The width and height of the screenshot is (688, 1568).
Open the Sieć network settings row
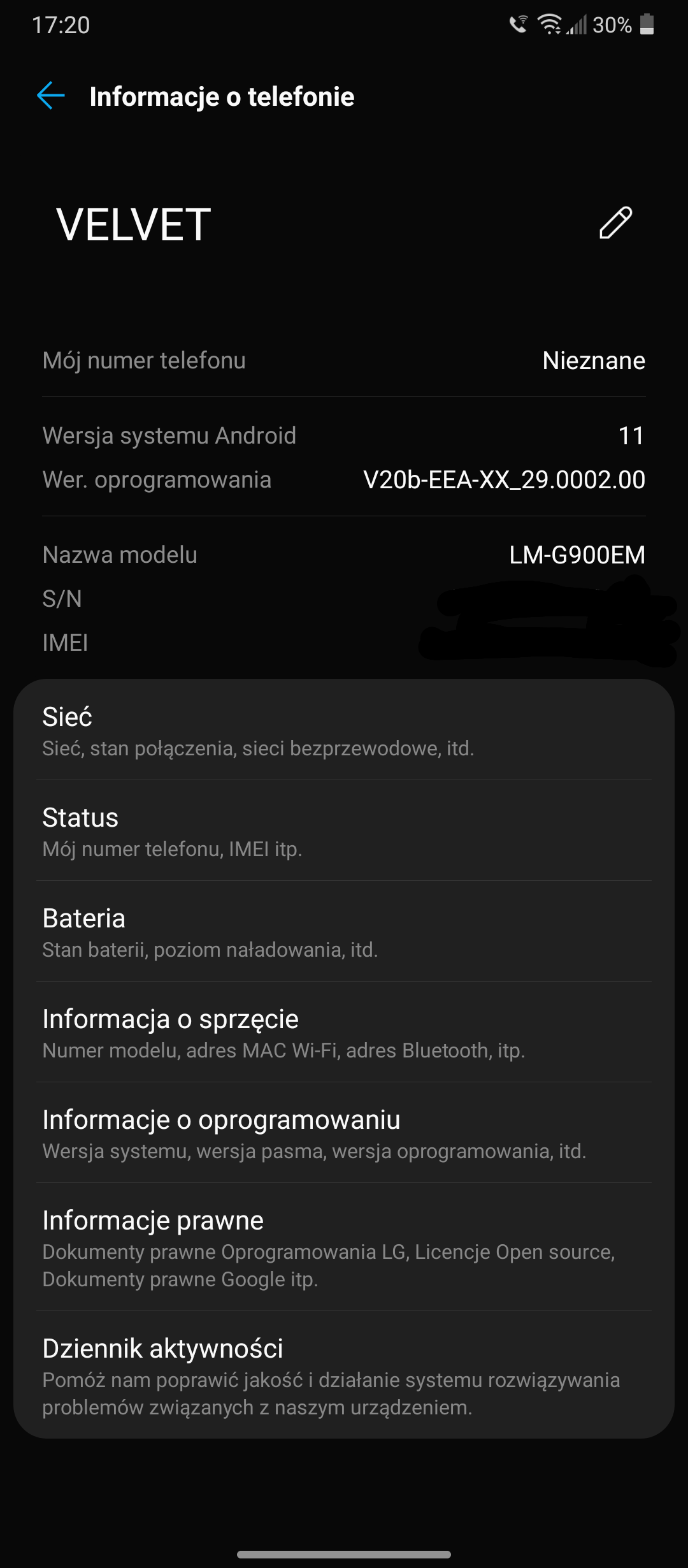pyautogui.click(x=344, y=730)
